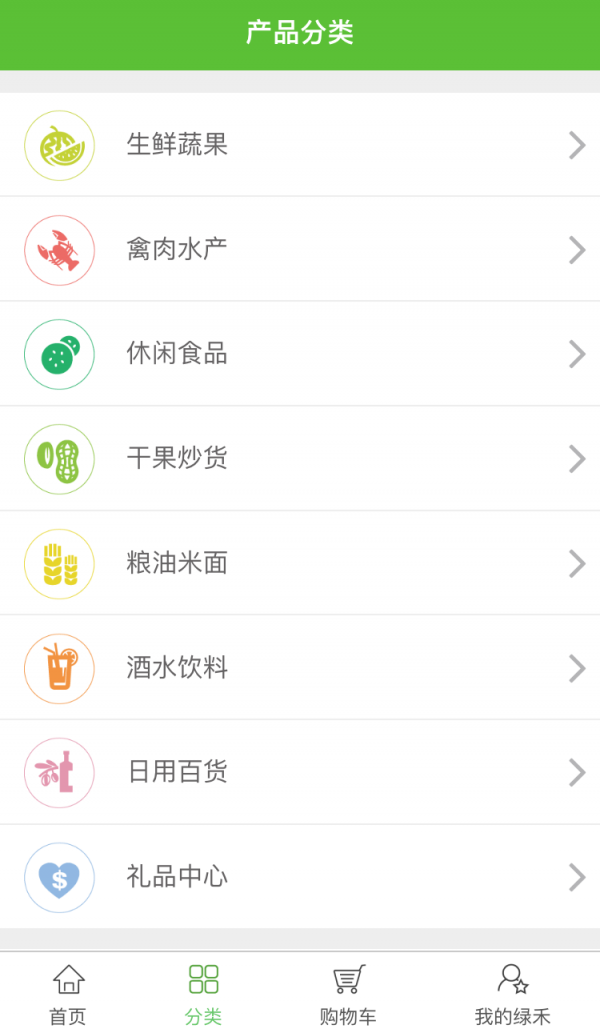
Task: Go to the 礼品中心 category
Action: pyautogui.click(x=300, y=877)
